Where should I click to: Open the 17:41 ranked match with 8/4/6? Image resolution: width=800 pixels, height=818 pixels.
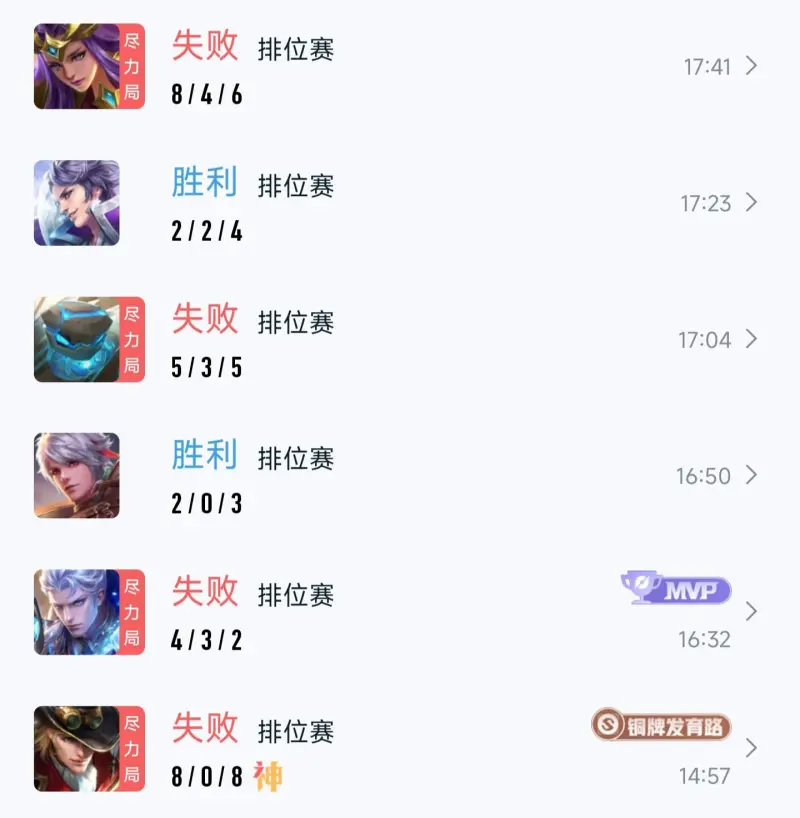400,67
